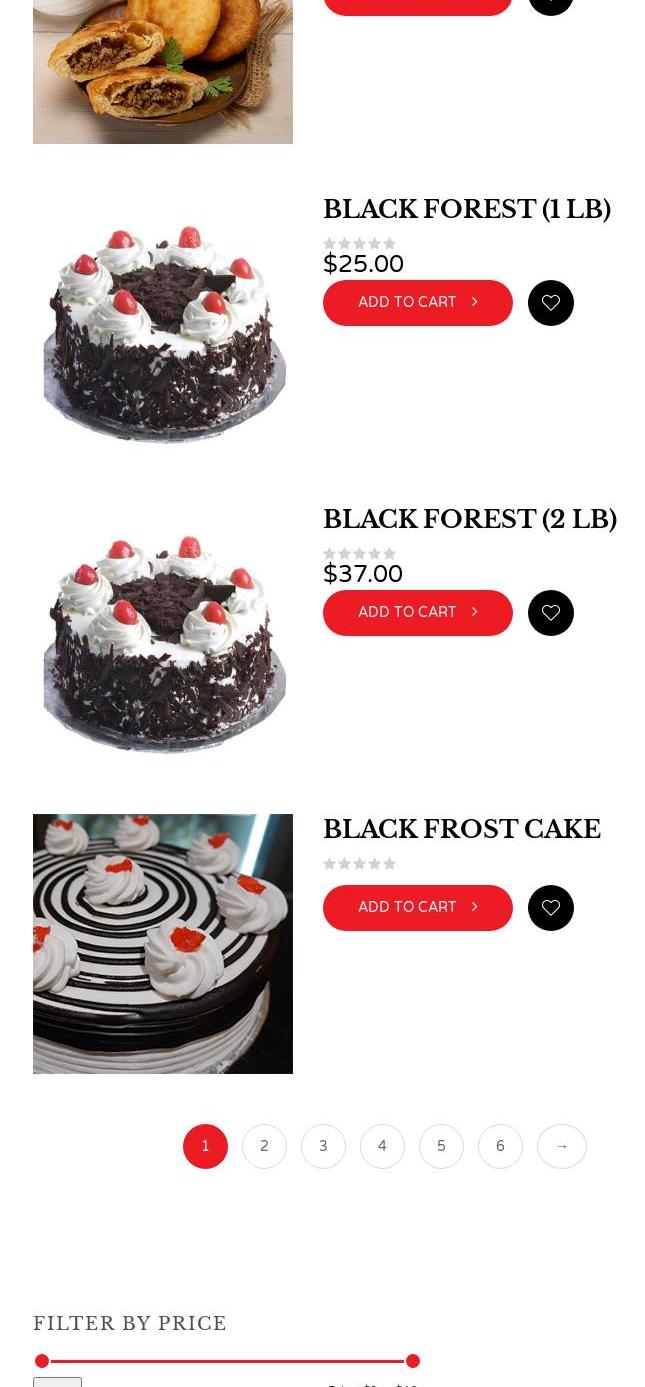This screenshot has width=645, height=1387.
Task: Add Black Forest (1 LB) to cart
Action: [x=417, y=303]
